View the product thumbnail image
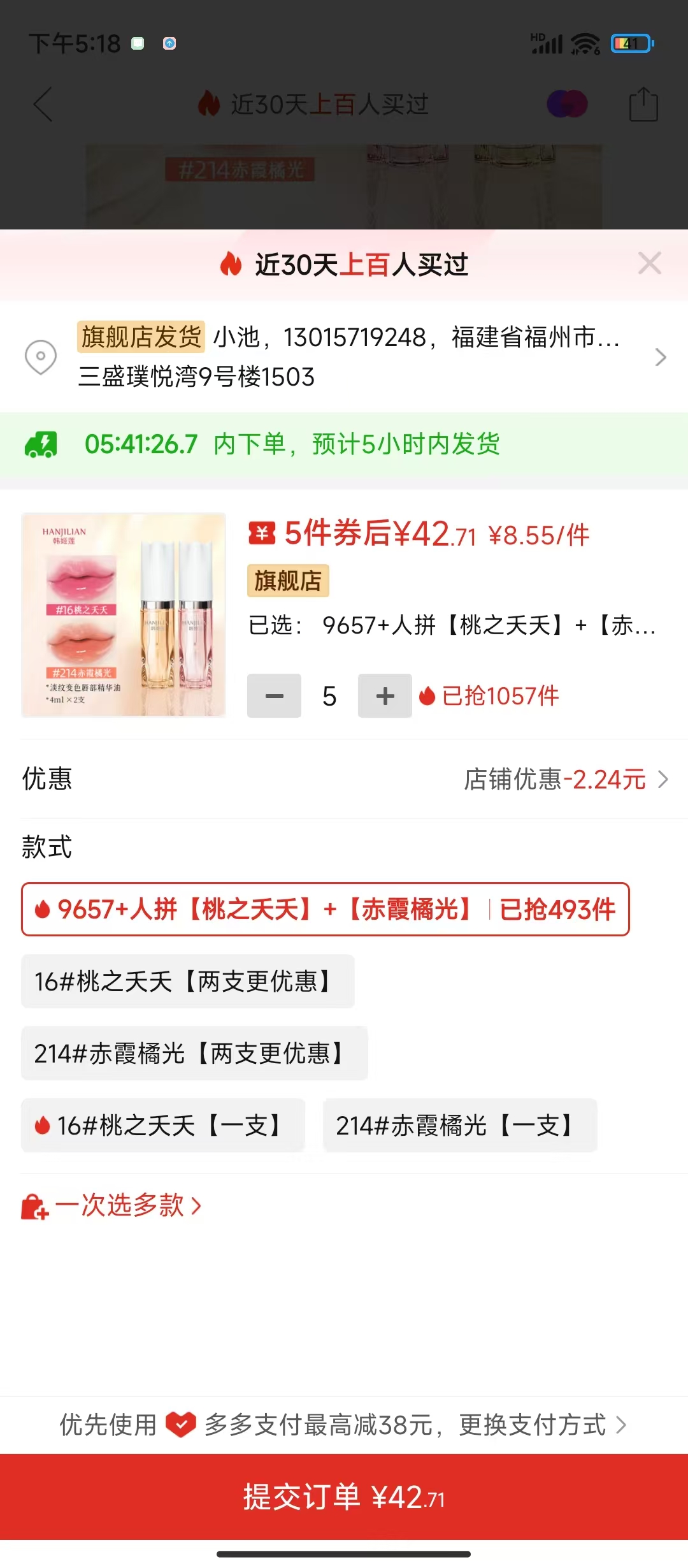 click(124, 615)
